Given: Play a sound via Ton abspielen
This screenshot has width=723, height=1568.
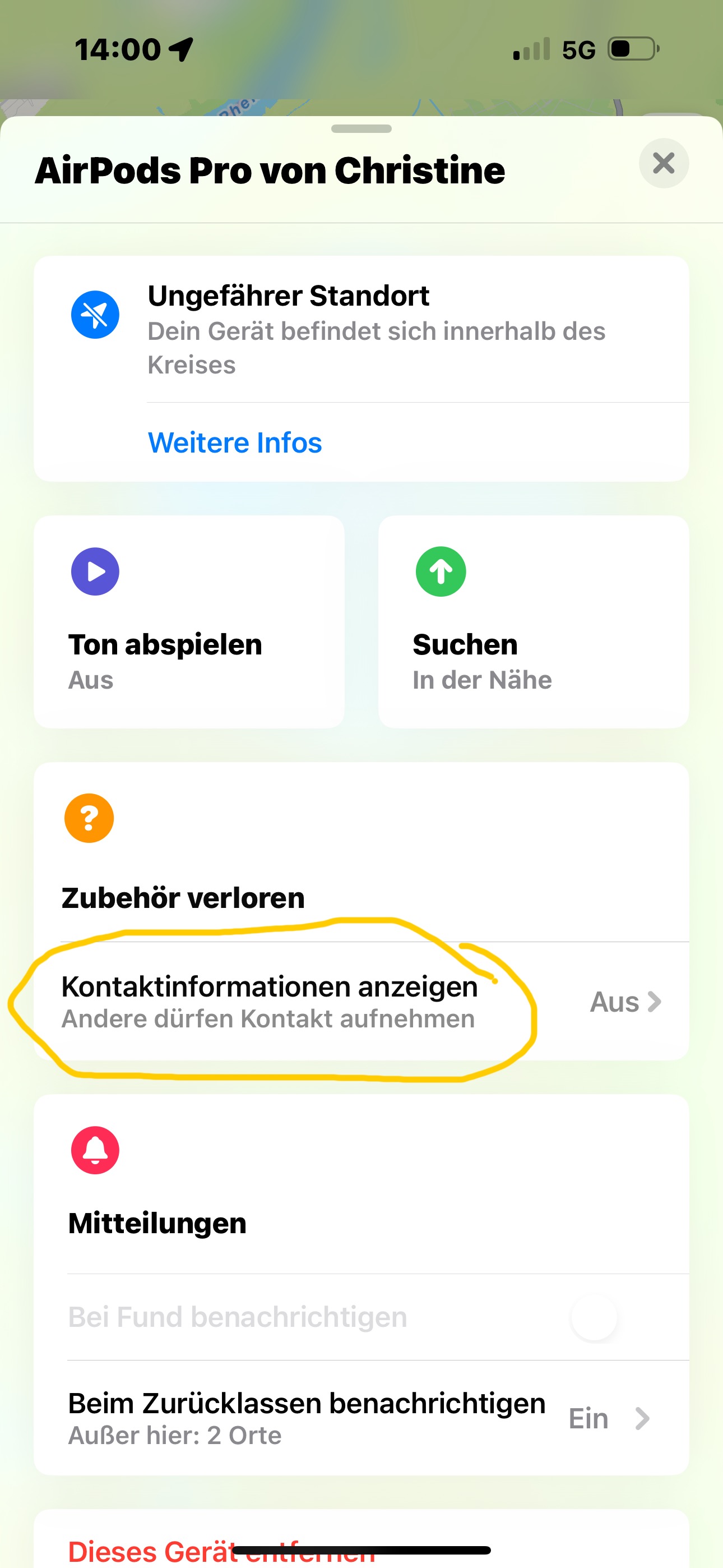Looking at the screenshot, I should tap(189, 621).
